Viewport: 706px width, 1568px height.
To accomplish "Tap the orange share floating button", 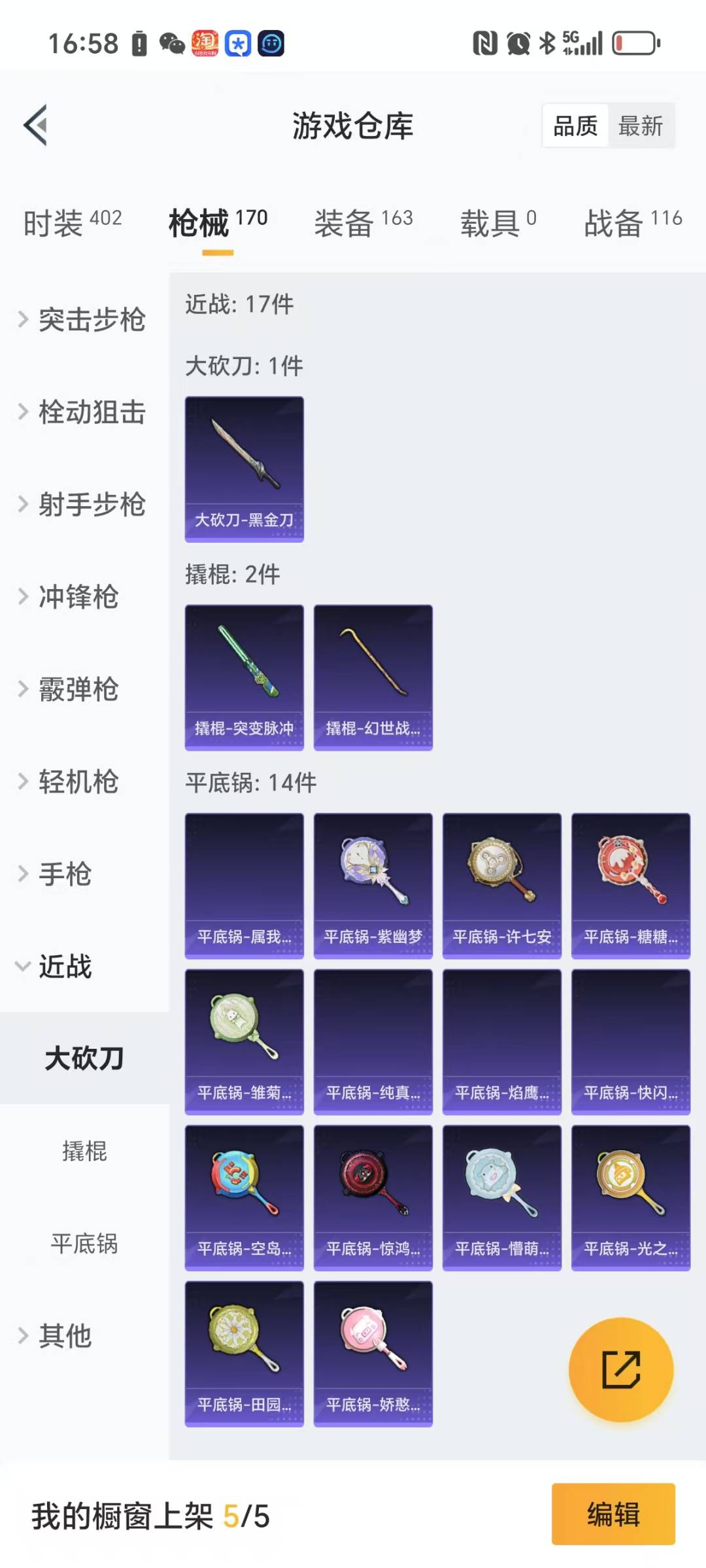I will (x=620, y=1369).
